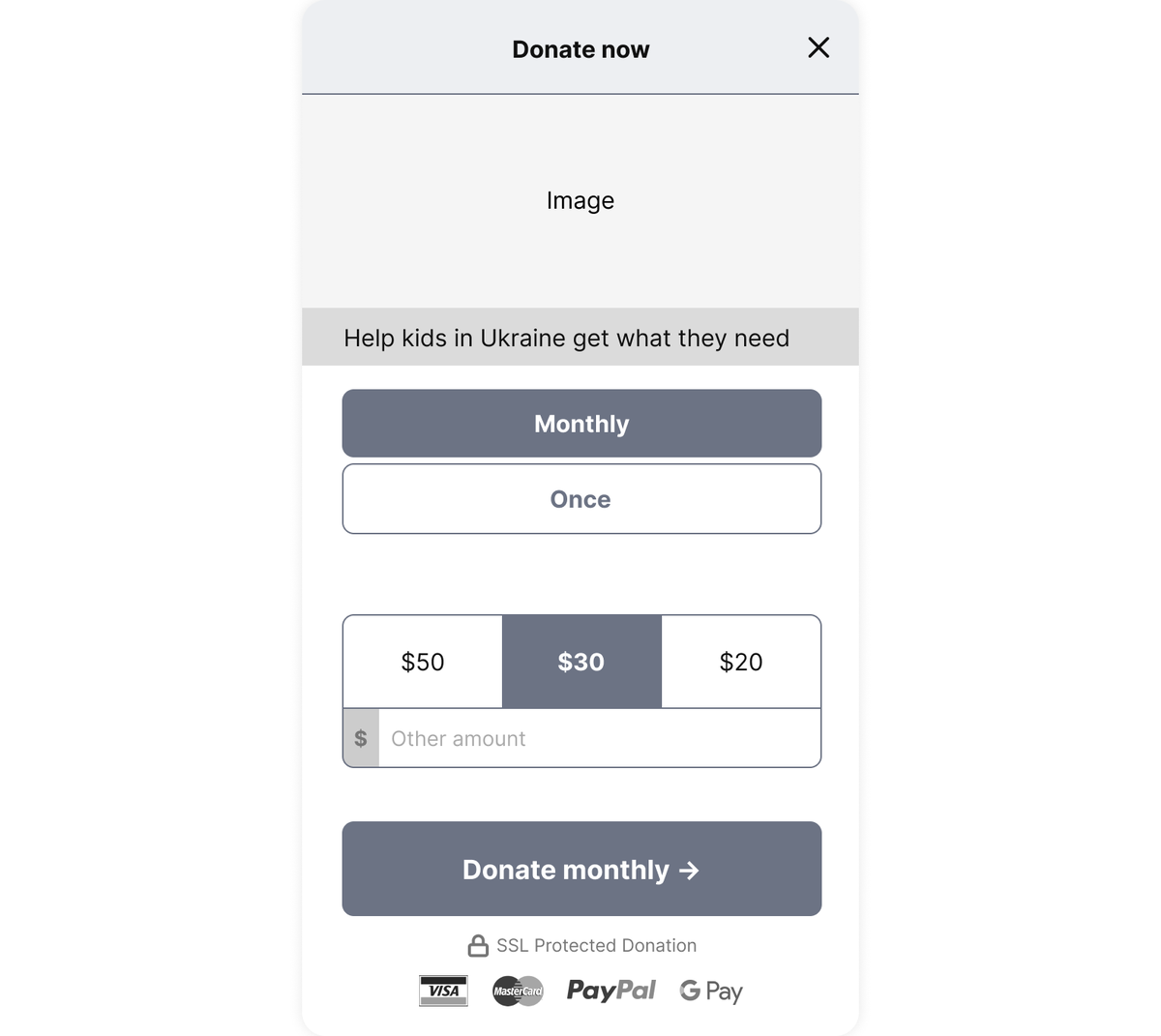Viewport: 1161px width, 1036px height.
Task: Choose the $50 amount
Action: (x=423, y=662)
